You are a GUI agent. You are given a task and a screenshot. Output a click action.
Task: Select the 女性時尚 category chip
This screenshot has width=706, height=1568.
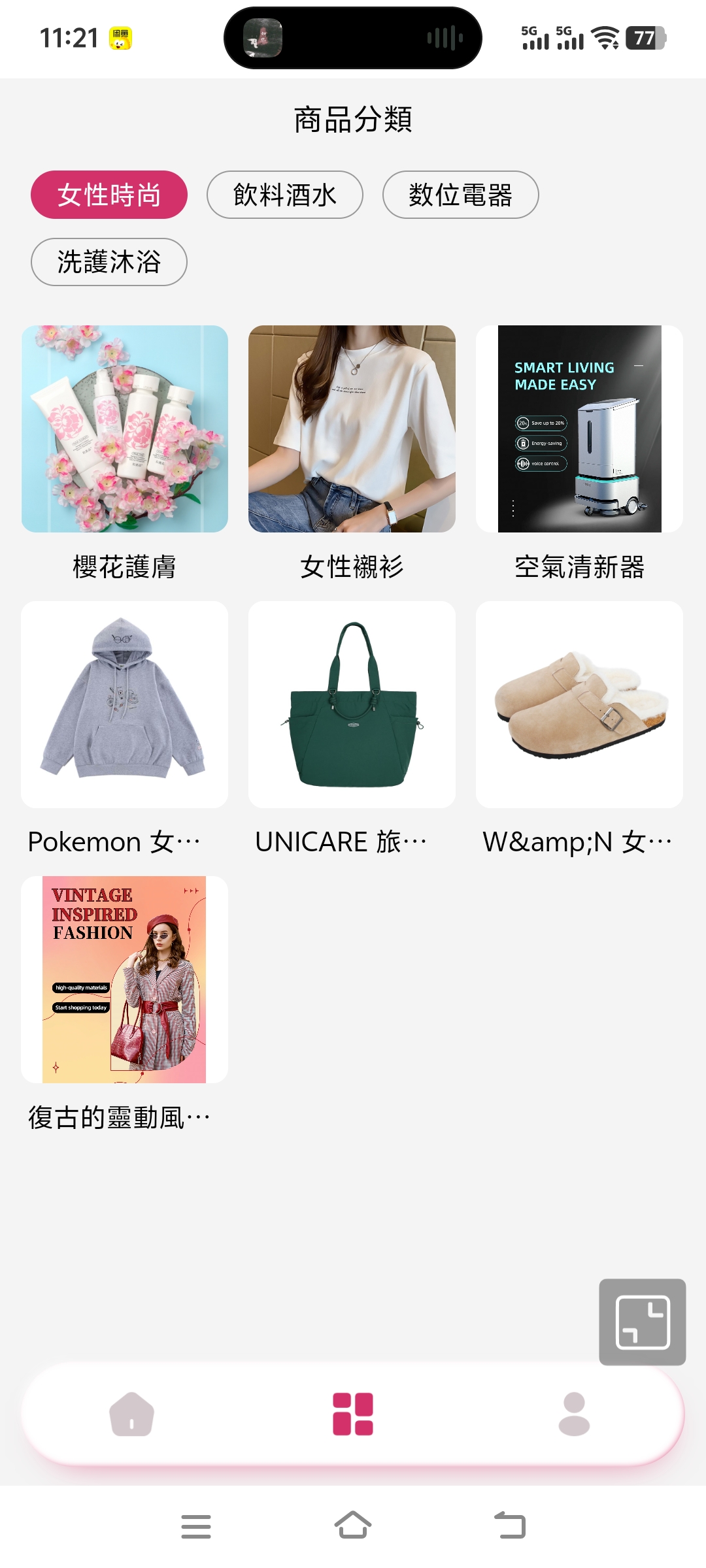(x=109, y=195)
